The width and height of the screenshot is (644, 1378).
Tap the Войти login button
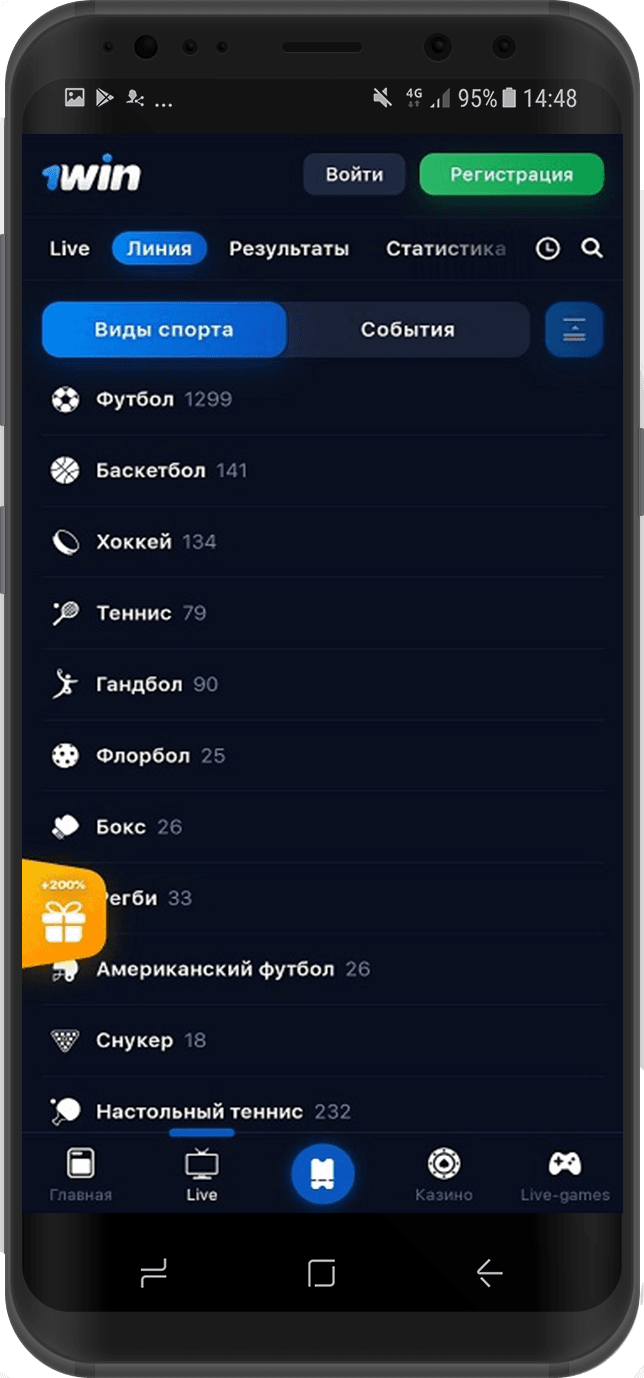pyautogui.click(x=354, y=175)
